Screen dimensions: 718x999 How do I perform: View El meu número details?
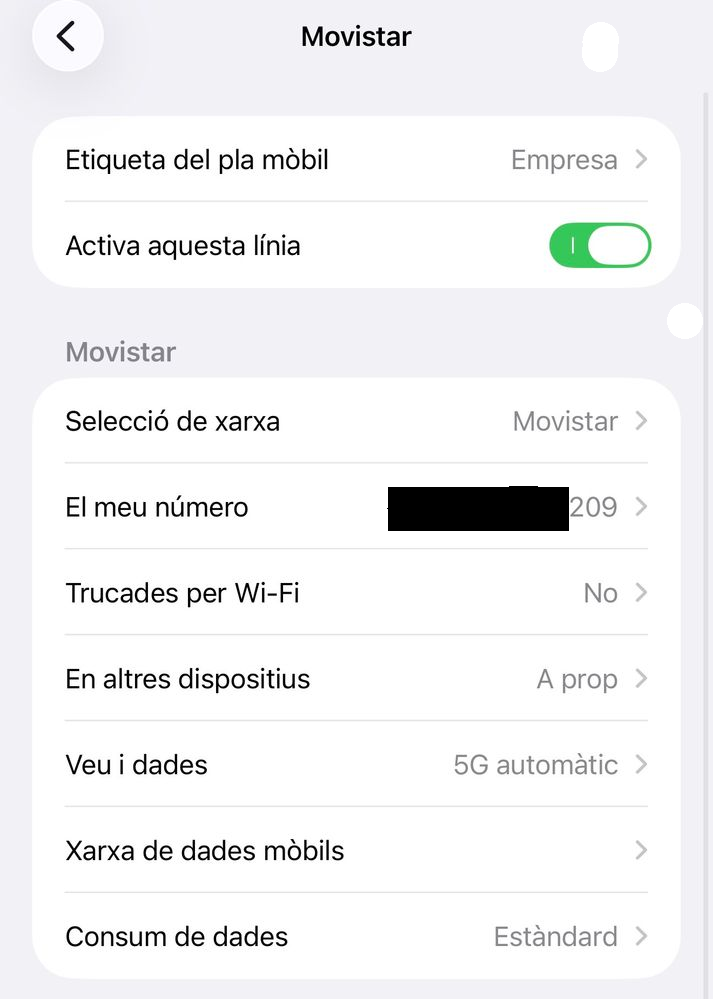point(356,507)
